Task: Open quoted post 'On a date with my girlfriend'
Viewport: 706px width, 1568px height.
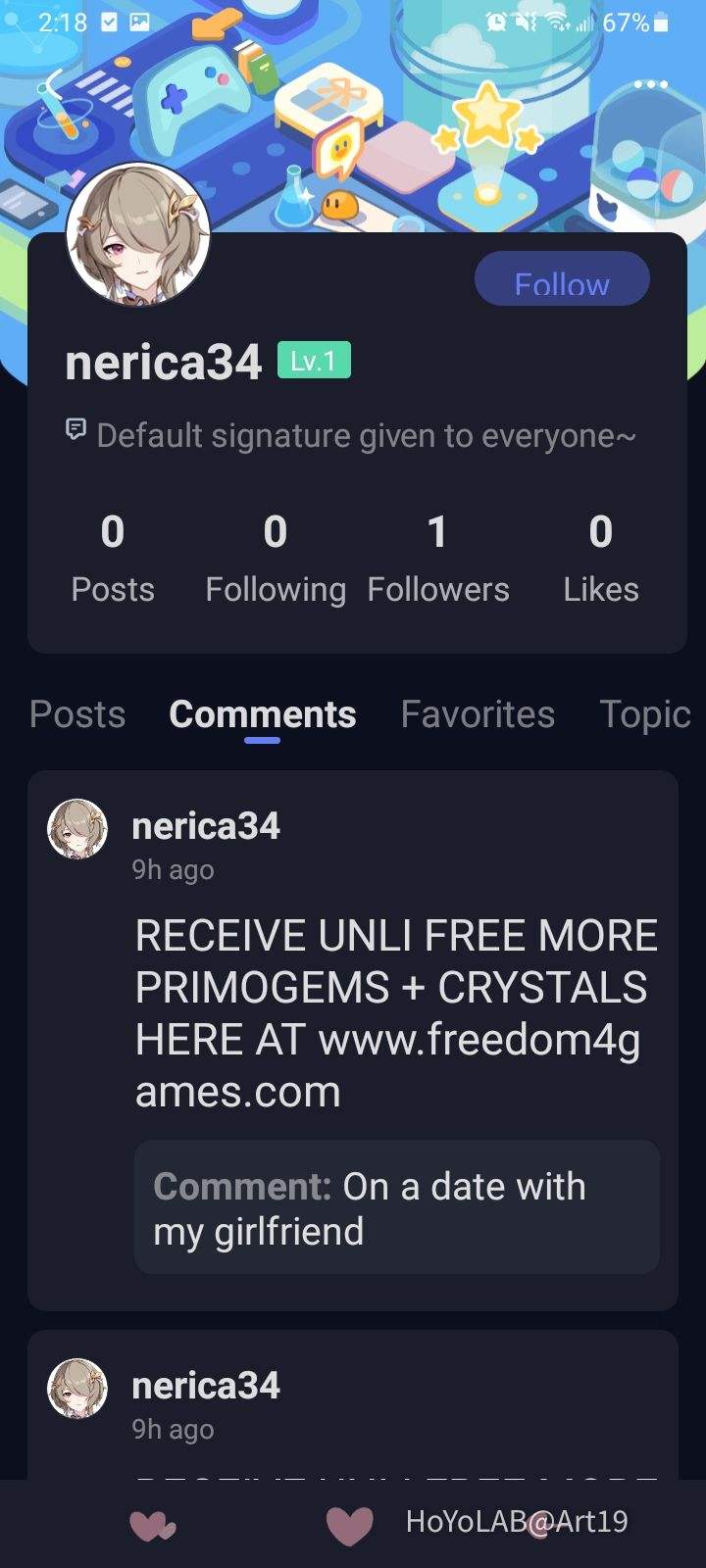Action: [396, 1207]
